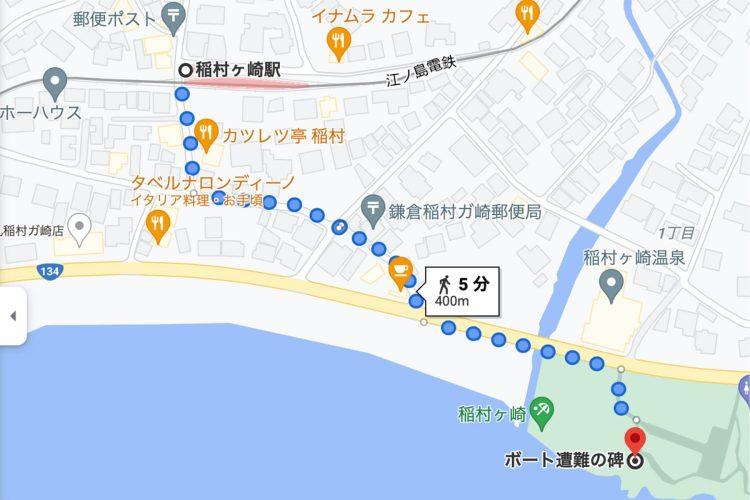The width and height of the screenshot is (750, 500).
Task: Tap the 稲村ヶ崎温泉 place marker
Action: (611, 288)
